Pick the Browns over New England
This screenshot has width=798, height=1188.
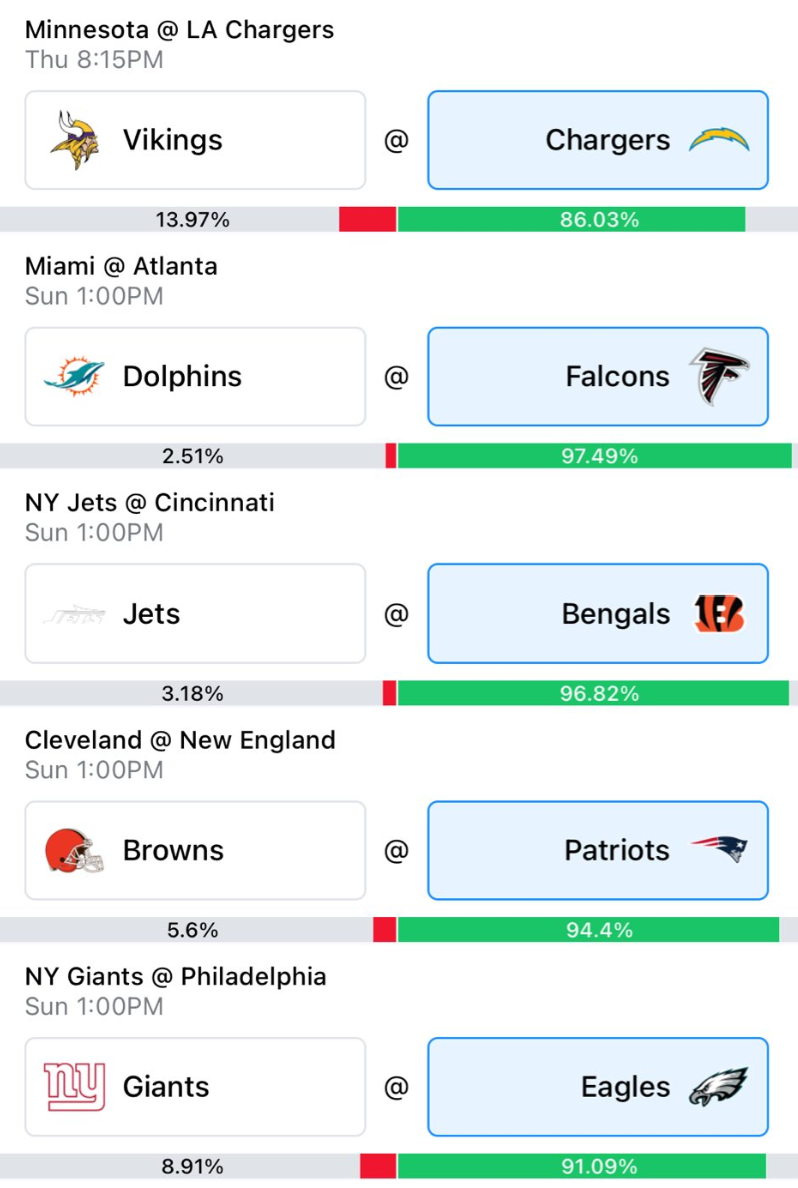[195, 851]
